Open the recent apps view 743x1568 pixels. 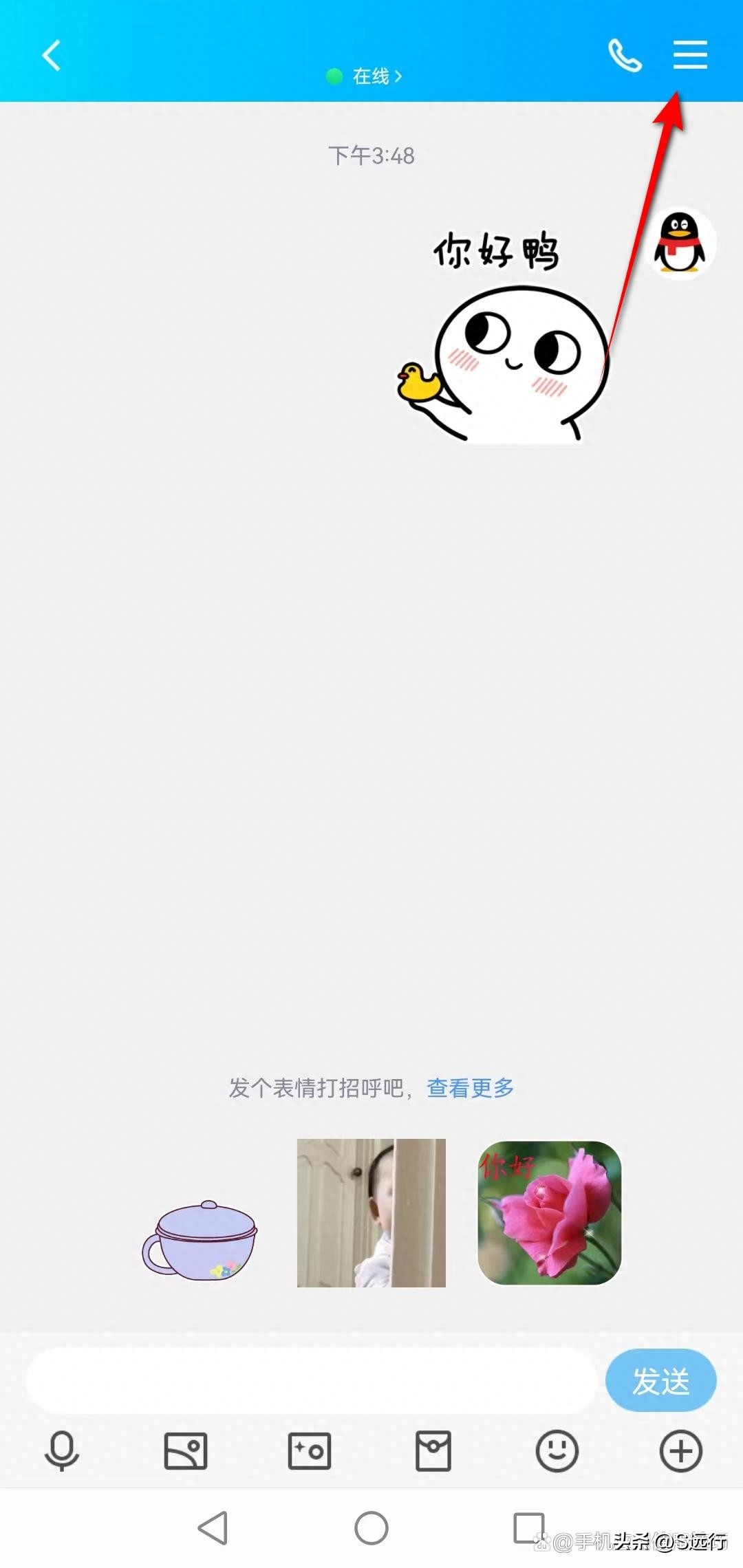528,1528
